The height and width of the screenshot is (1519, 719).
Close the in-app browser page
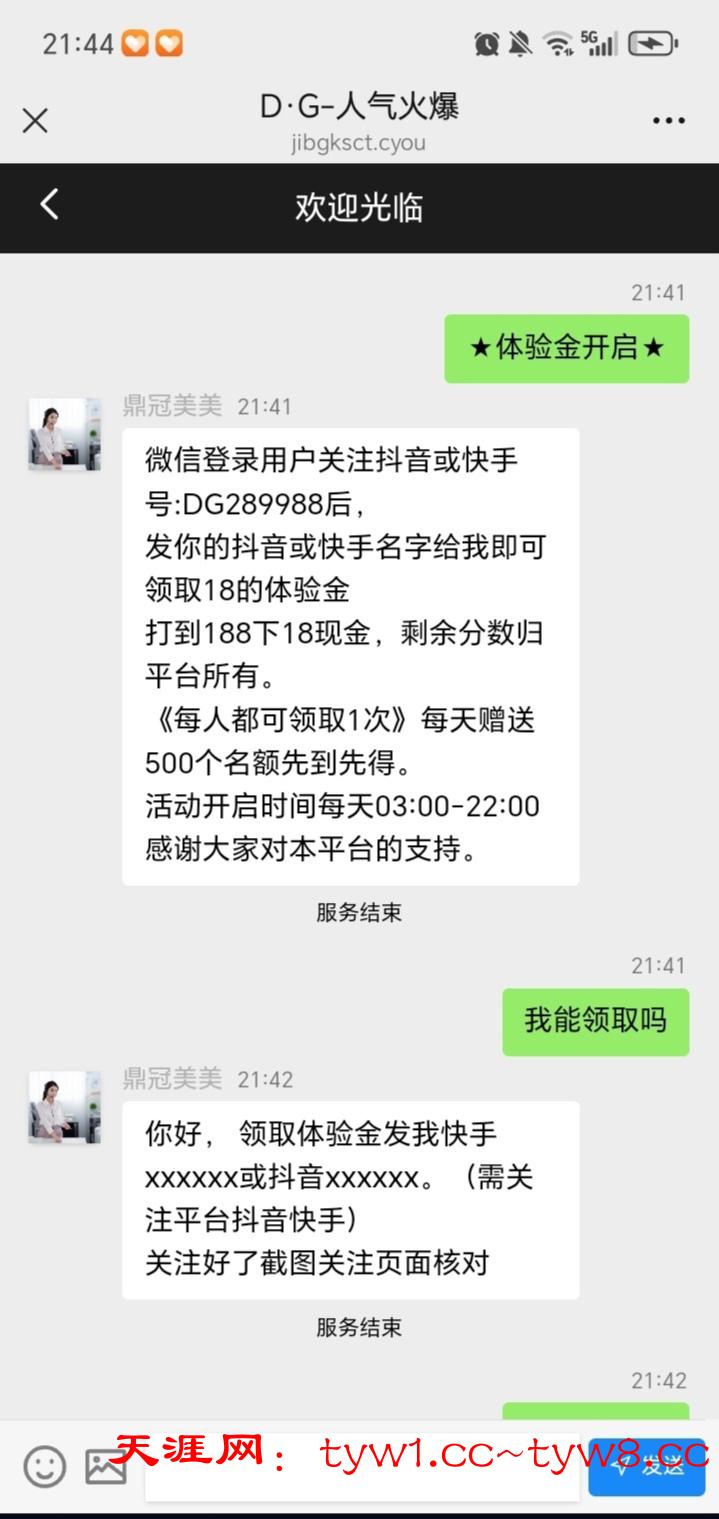(35, 121)
